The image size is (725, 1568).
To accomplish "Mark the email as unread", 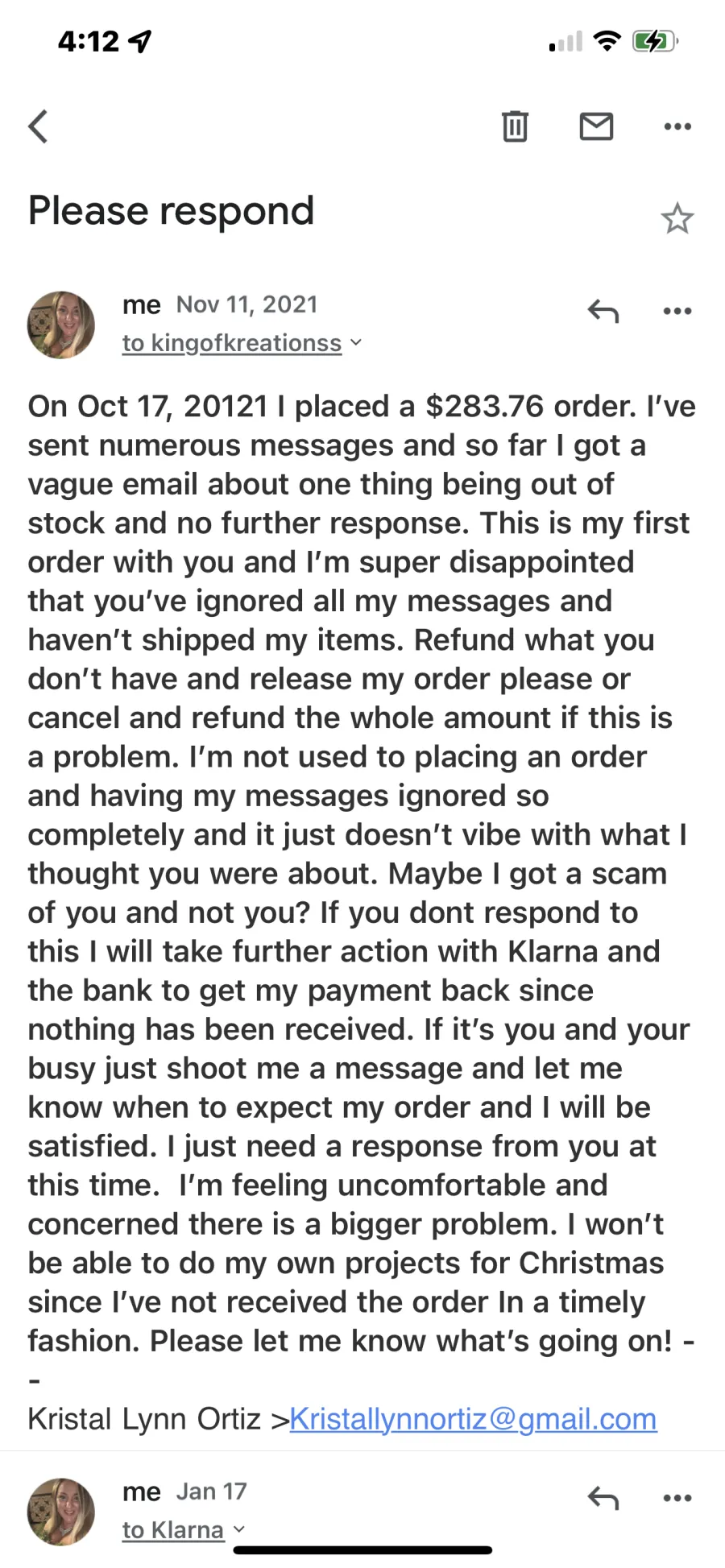I will point(596,126).
